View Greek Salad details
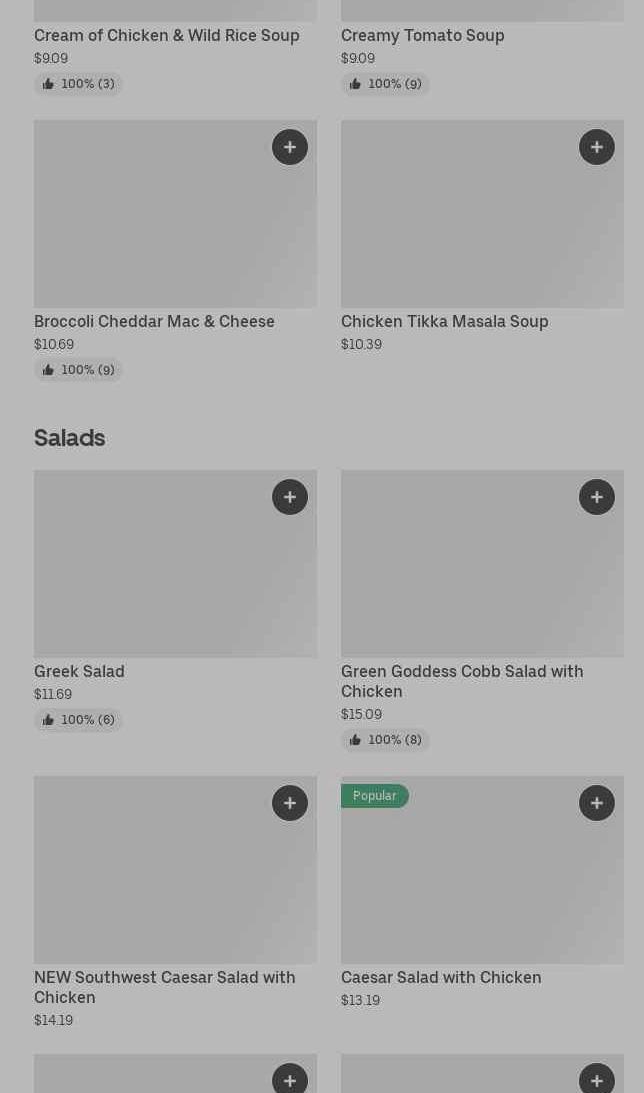The width and height of the screenshot is (644, 1093). click(x=79, y=671)
